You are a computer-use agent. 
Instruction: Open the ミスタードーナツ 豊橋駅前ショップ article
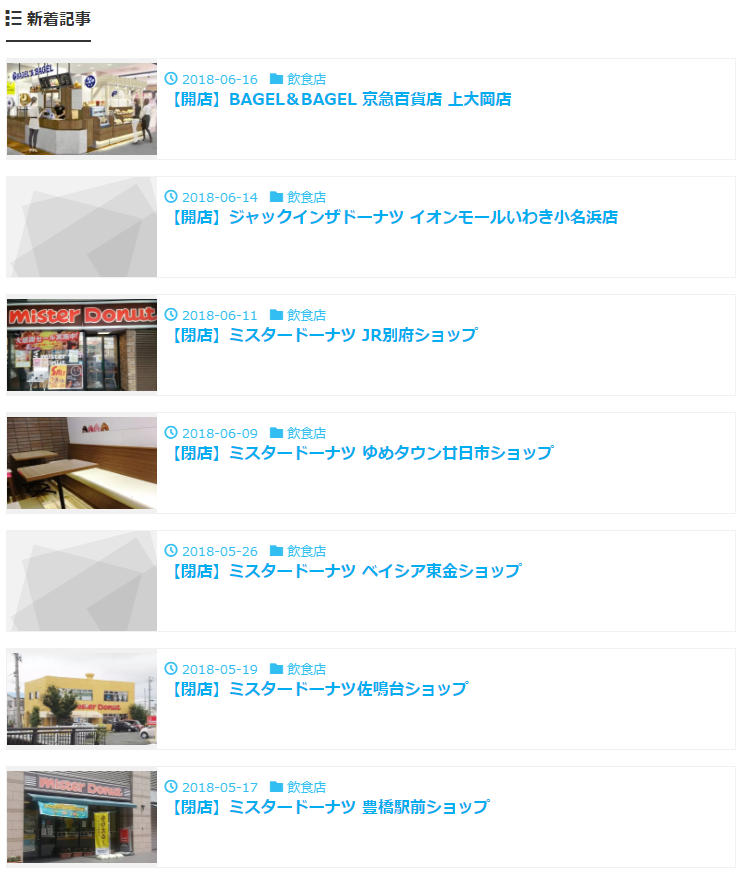pyautogui.click(x=329, y=808)
